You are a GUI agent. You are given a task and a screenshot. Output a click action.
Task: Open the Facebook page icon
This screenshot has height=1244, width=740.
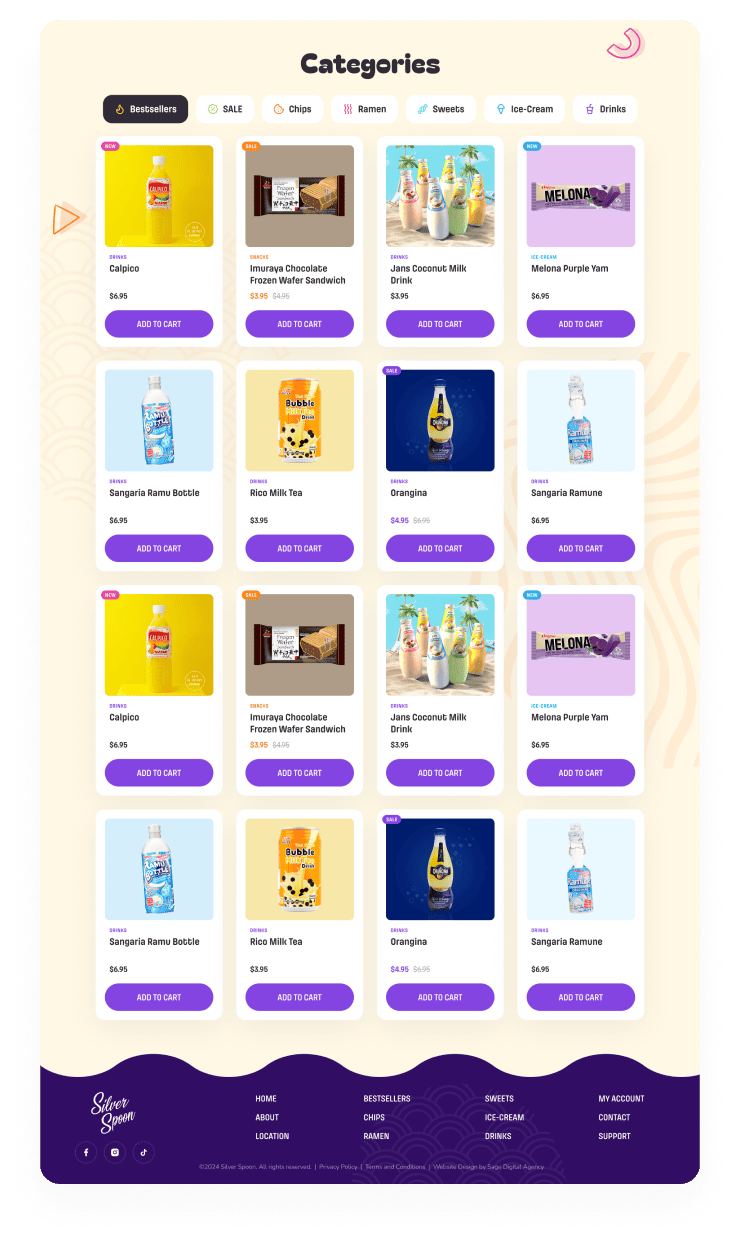tap(86, 1152)
